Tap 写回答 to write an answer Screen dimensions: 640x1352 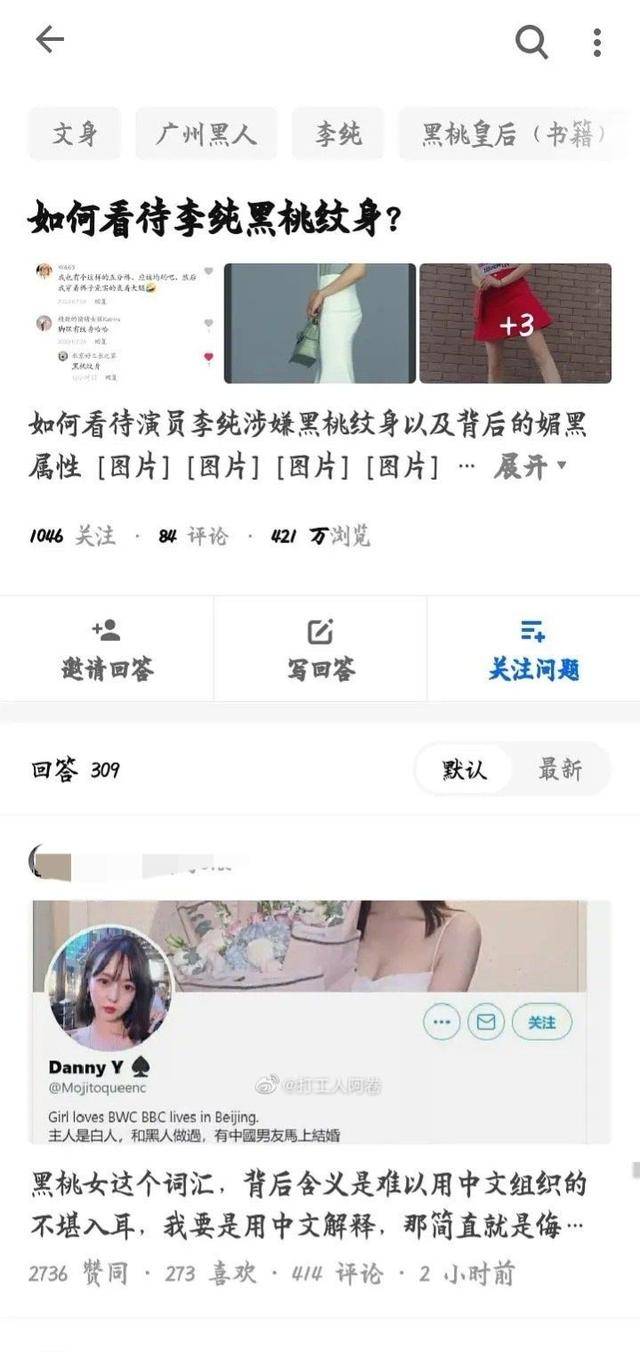(320, 650)
